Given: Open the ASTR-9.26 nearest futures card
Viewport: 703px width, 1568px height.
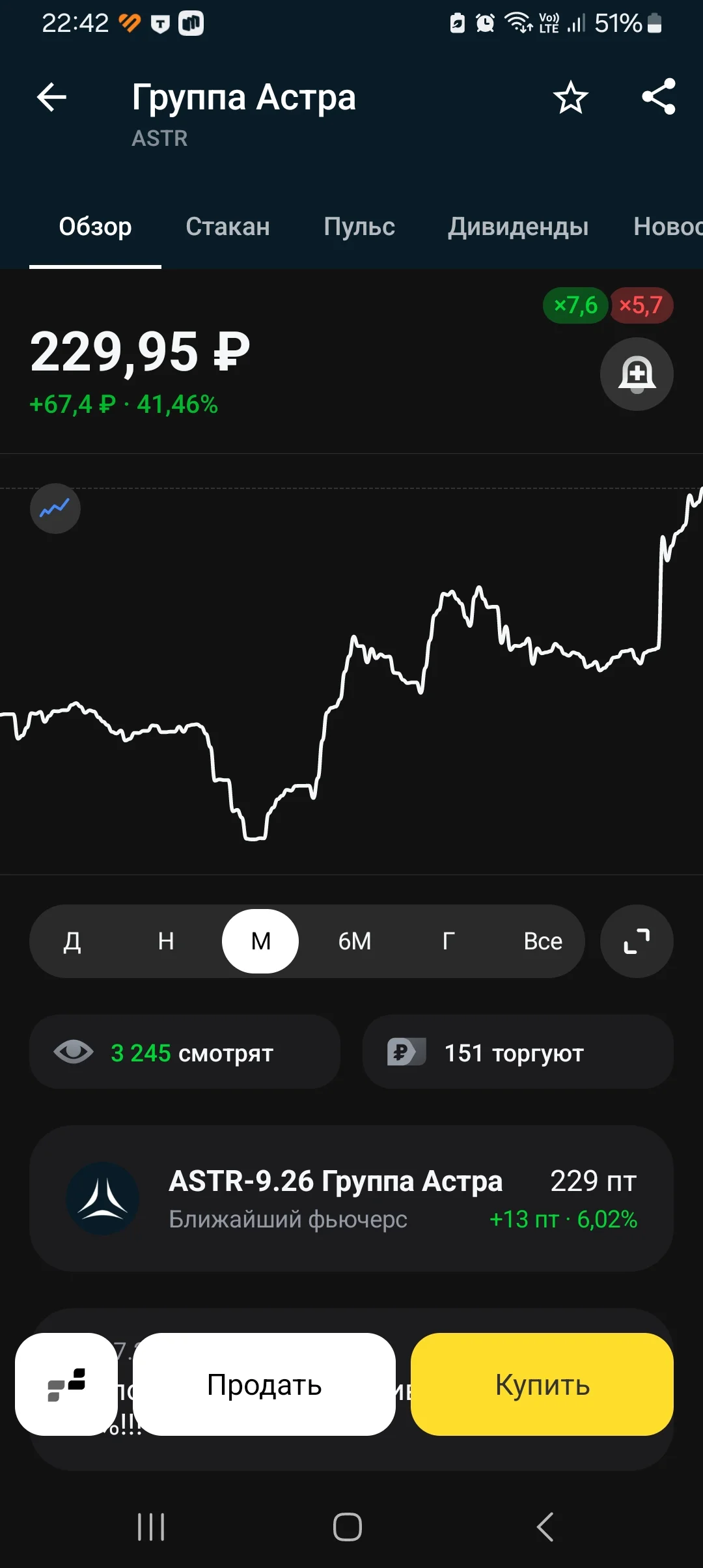Looking at the screenshot, I should [351, 1199].
